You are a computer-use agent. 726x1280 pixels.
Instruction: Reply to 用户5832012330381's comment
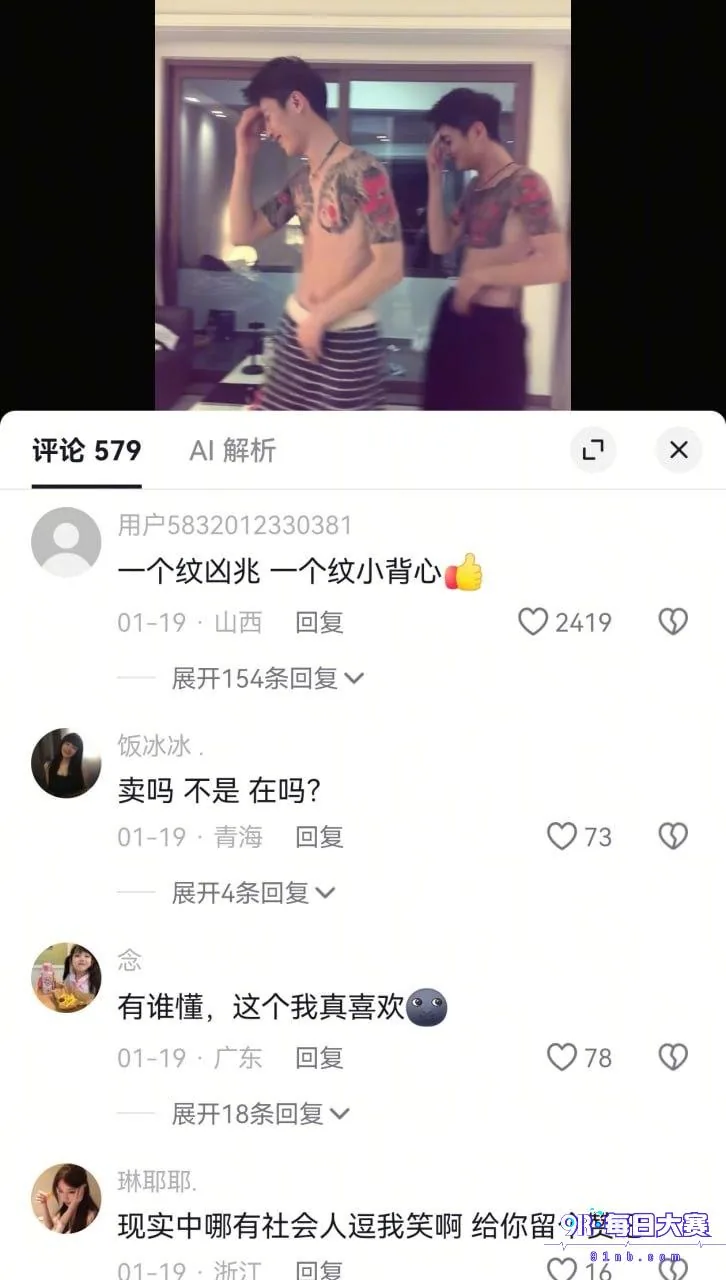pyautogui.click(x=319, y=622)
